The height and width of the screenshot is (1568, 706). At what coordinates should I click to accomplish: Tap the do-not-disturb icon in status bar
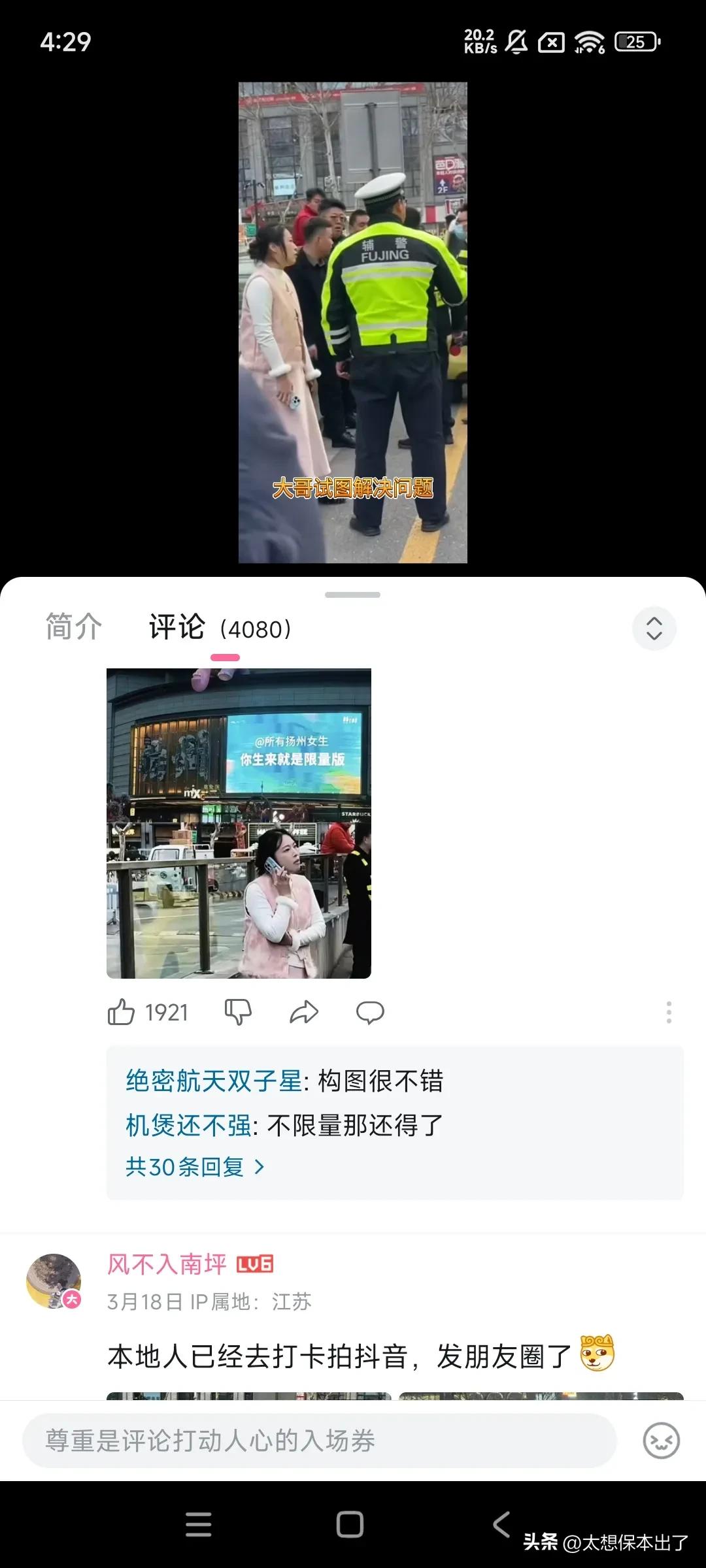tap(518, 42)
